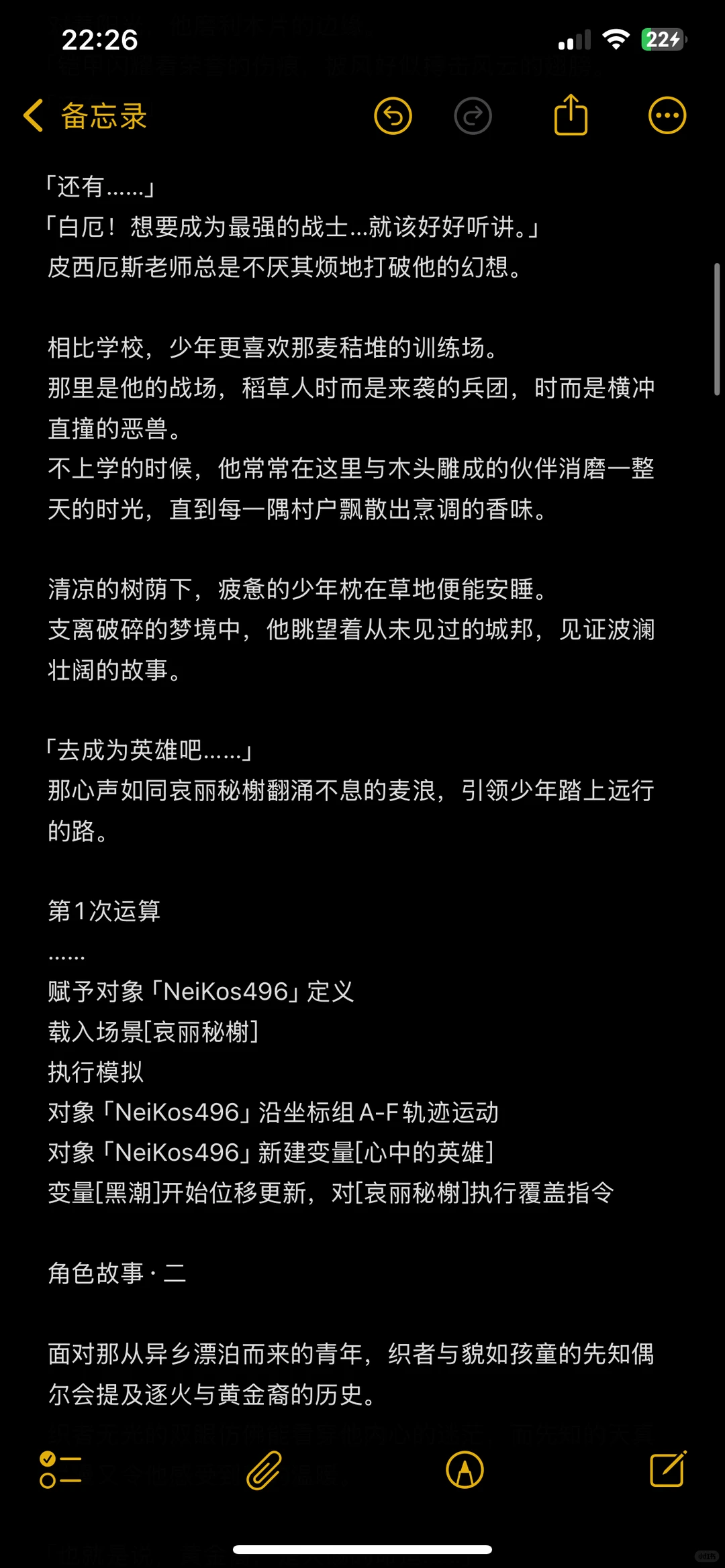This screenshot has width=725, height=1568.
Task: Share this note
Action: (571, 114)
